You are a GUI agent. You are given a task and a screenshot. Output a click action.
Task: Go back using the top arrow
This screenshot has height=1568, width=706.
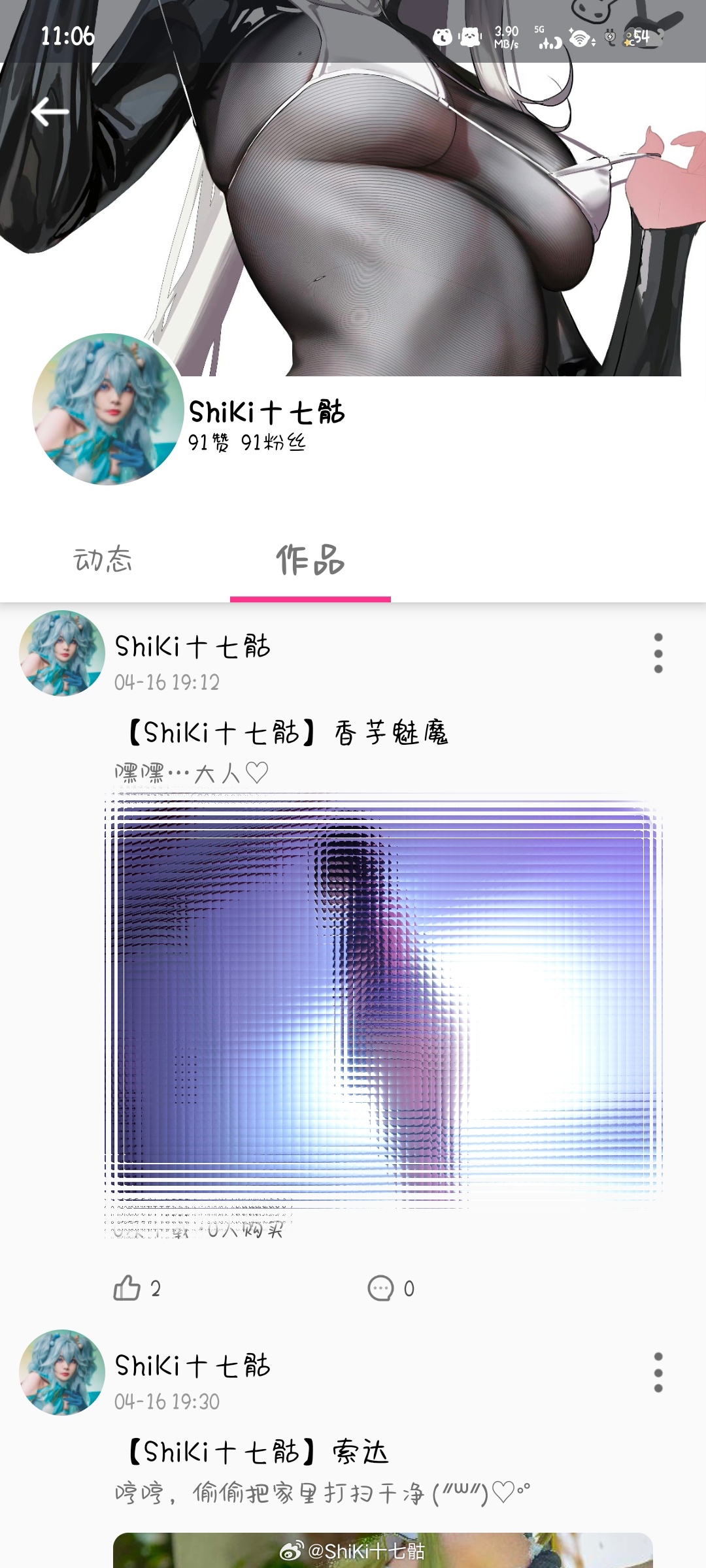pos(50,112)
